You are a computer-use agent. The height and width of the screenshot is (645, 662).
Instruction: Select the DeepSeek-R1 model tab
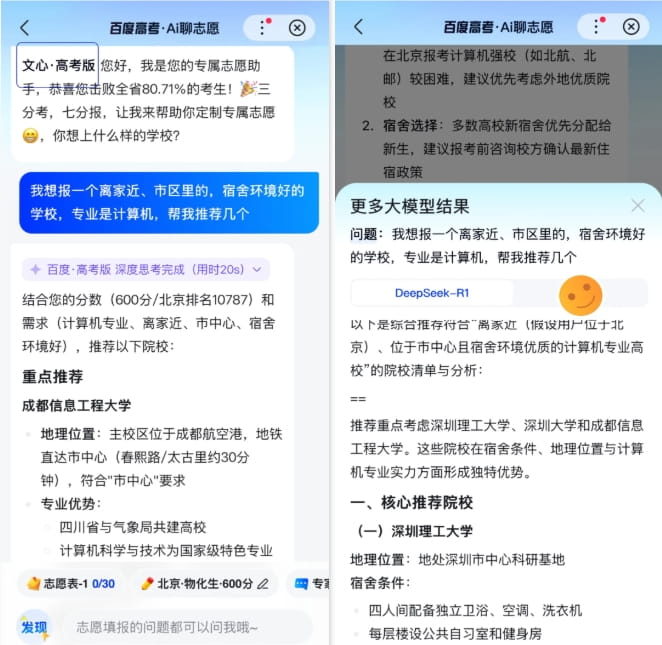[431, 293]
